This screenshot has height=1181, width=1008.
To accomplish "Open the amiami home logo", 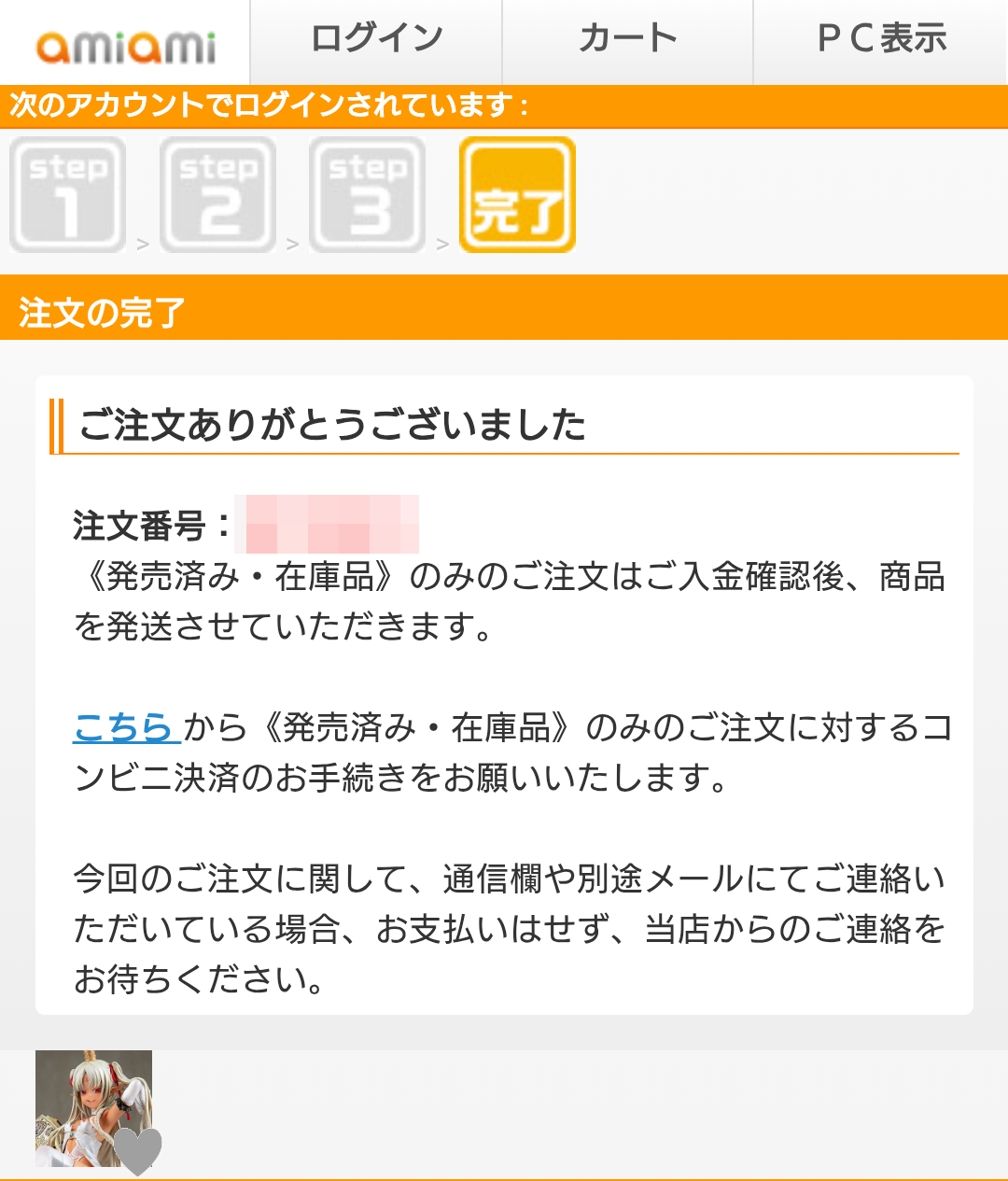I will (125, 44).
